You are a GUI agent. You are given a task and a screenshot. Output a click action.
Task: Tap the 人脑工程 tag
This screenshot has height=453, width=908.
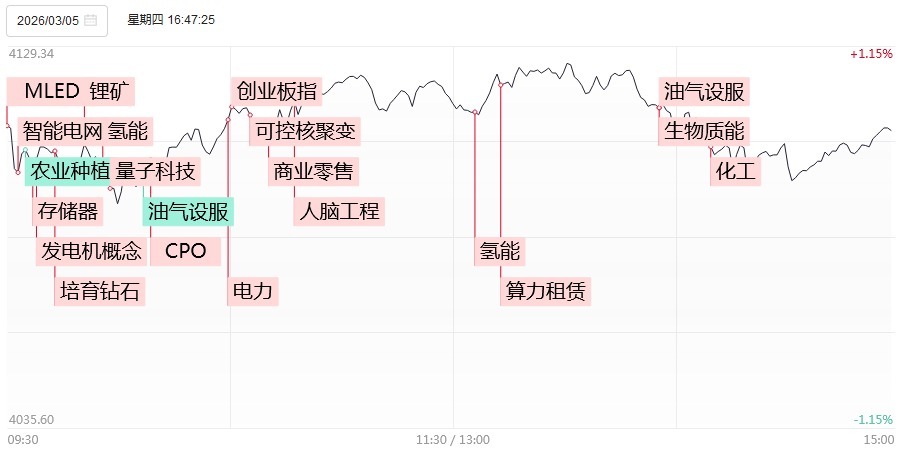coord(340,211)
